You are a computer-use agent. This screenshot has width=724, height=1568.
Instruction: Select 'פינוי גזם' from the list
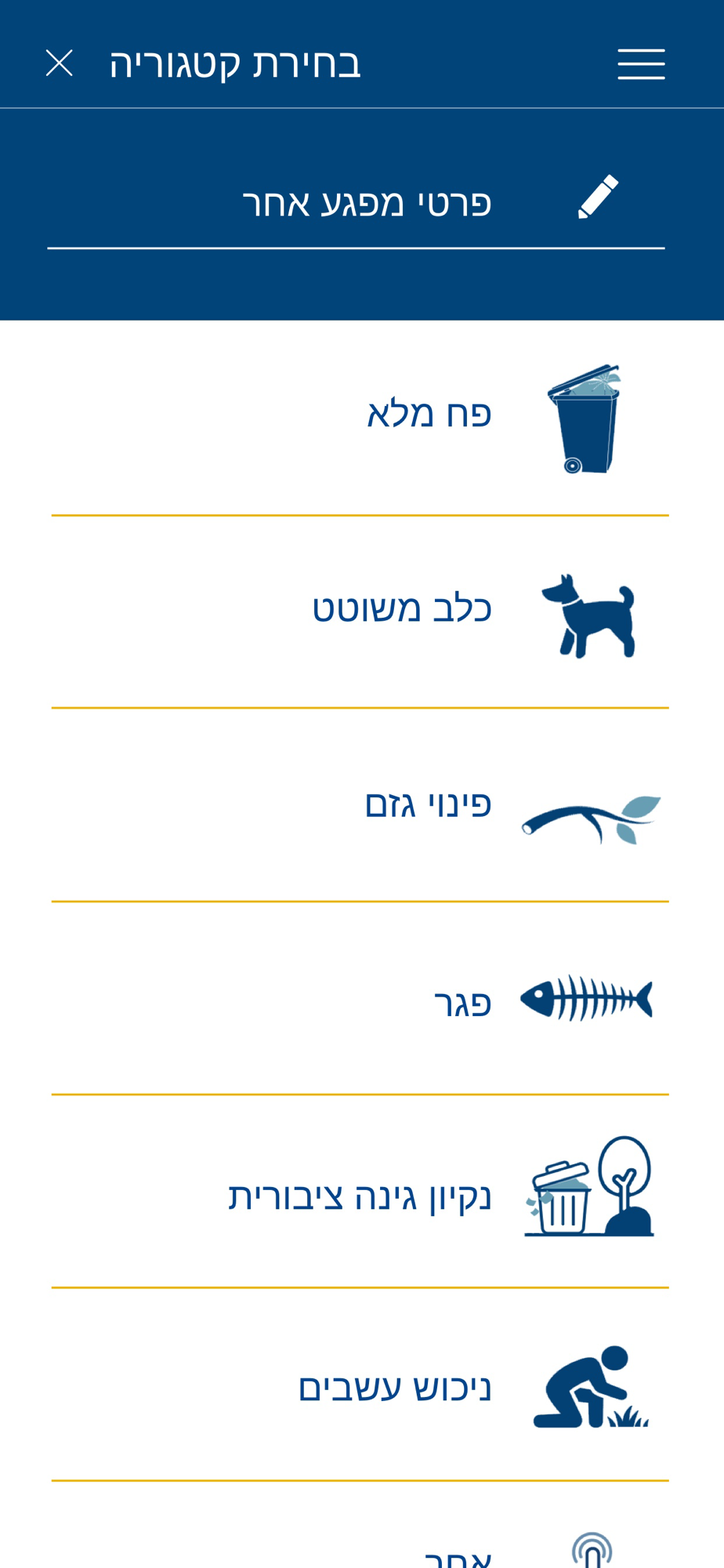coord(360,805)
